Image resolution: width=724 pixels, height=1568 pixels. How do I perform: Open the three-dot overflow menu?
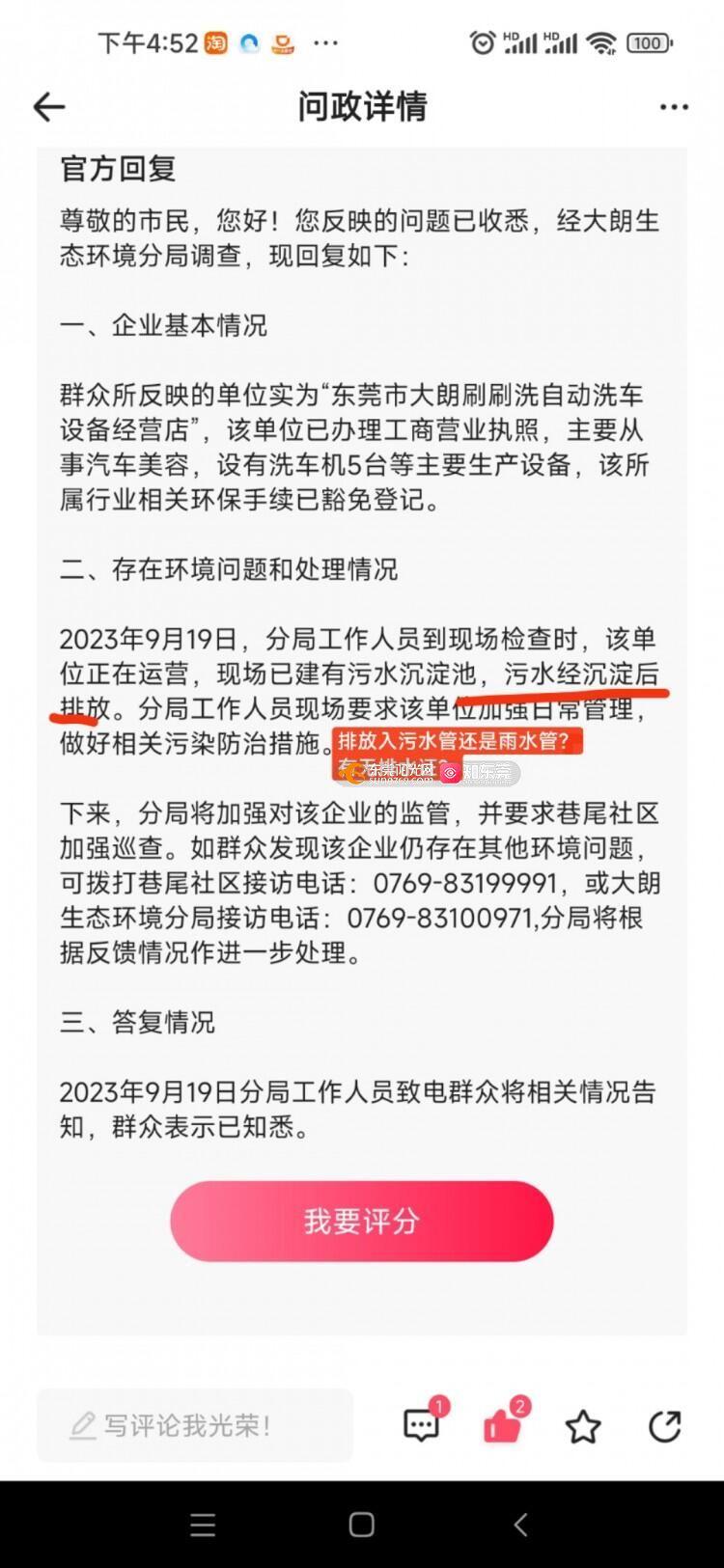[673, 107]
